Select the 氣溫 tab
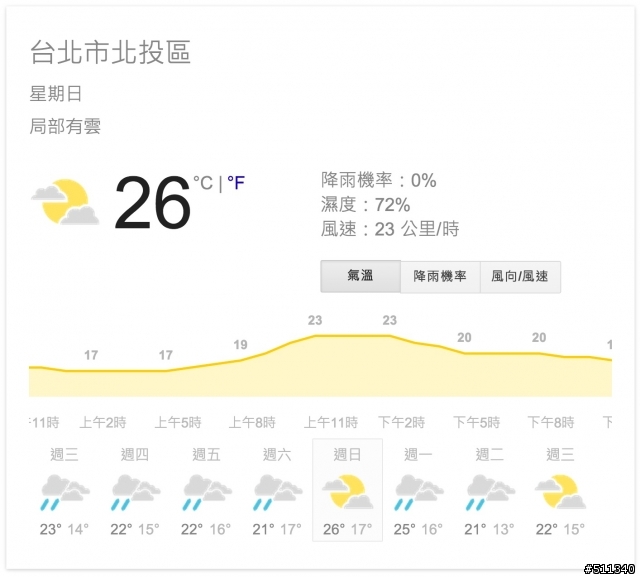Screen dimensions: 640x577 [x=360, y=276]
